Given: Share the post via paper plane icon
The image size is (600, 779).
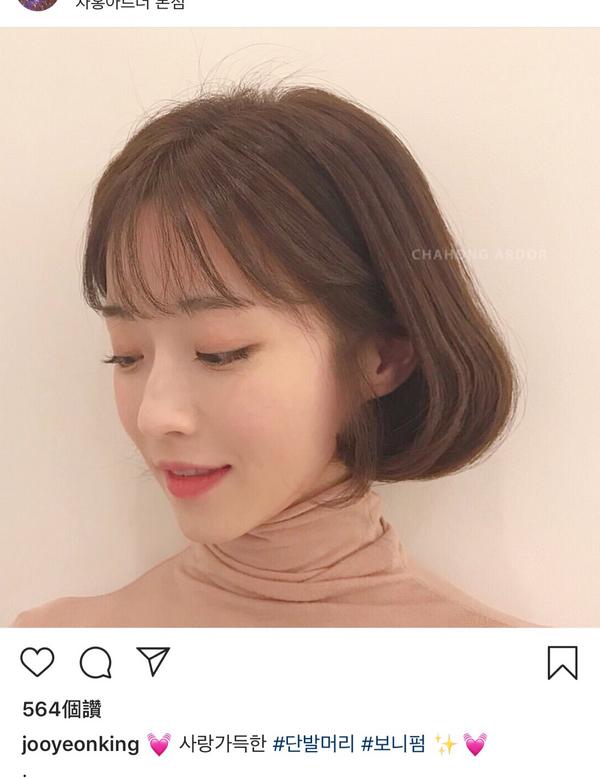Looking at the screenshot, I should pyautogui.click(x=153, y=661).
